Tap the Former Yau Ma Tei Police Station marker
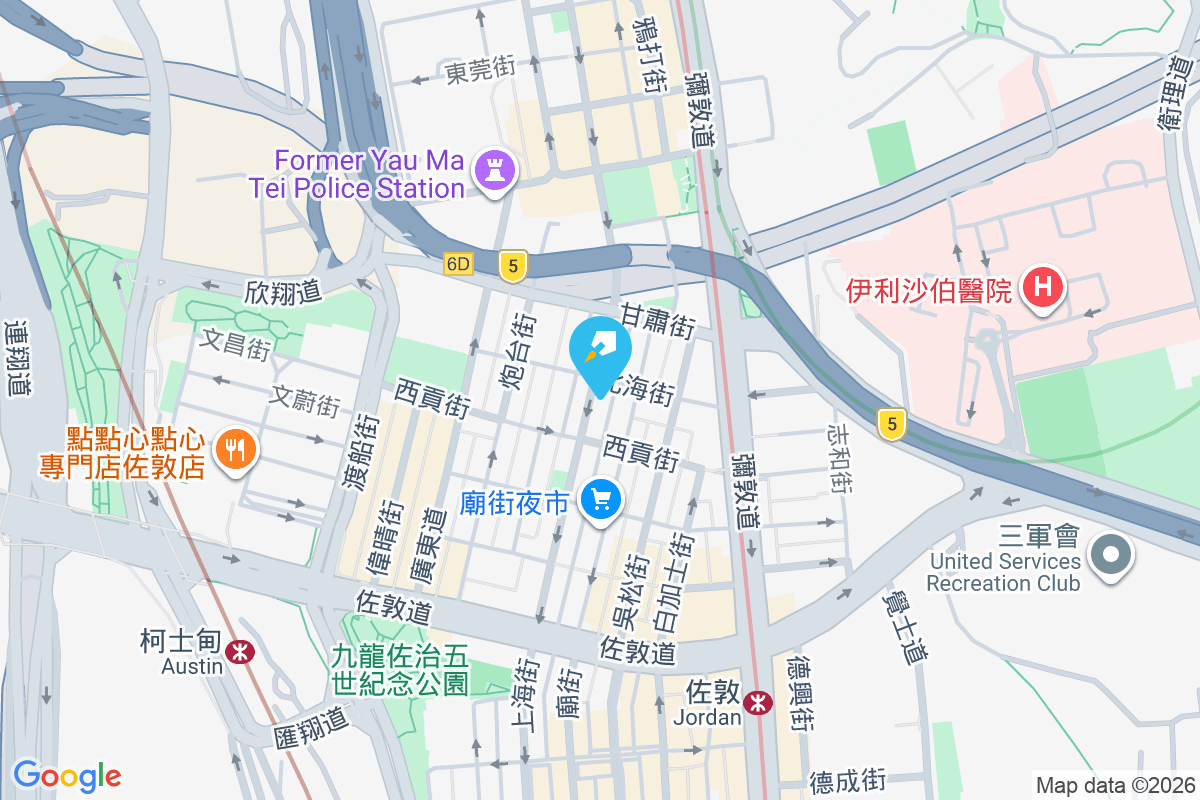Image resolution: width=1200 pixels, height=800 pixels. pyautogui.click(x=493, y=170)
